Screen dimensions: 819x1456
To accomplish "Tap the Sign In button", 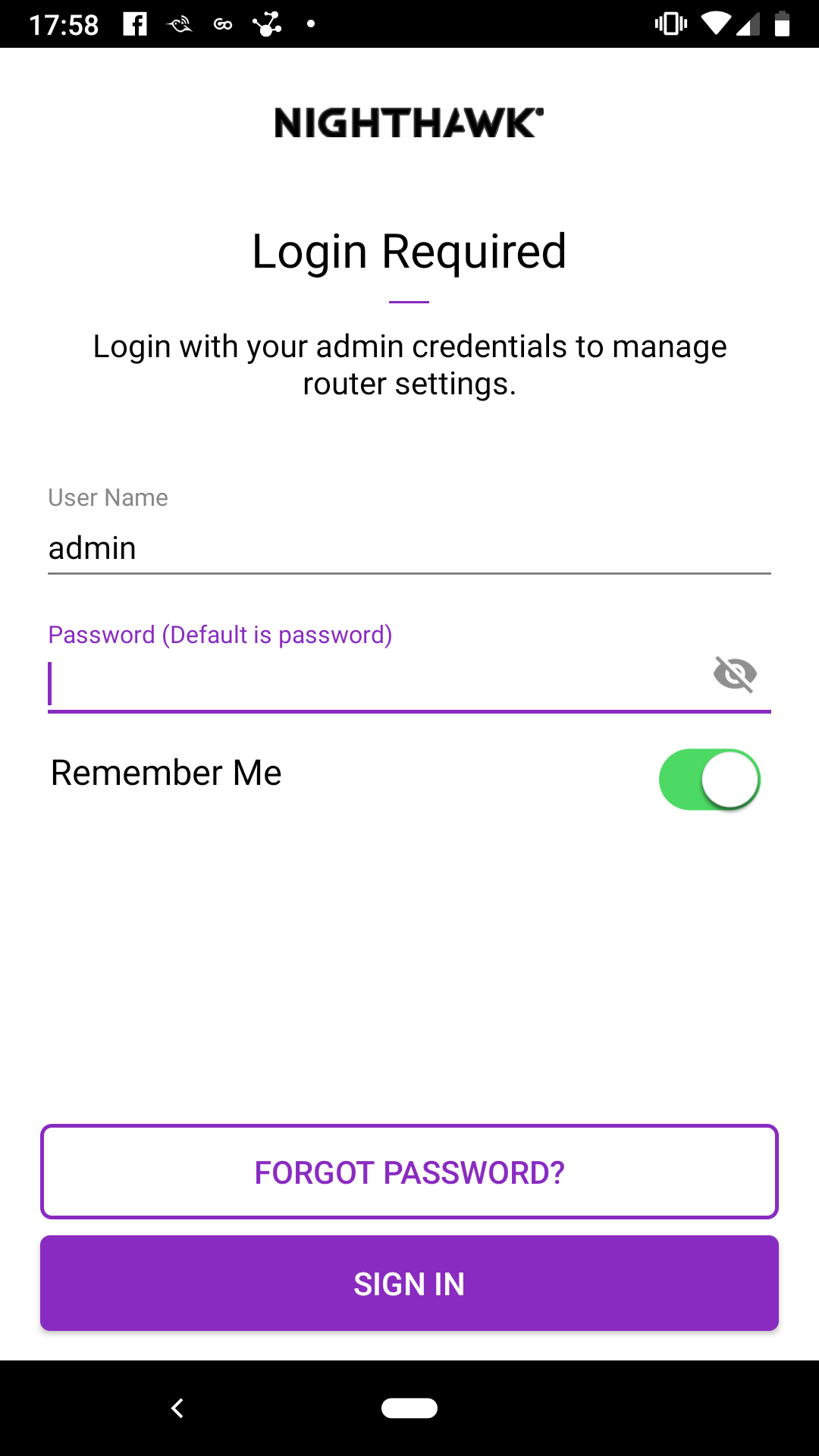I will (409, 1283).
